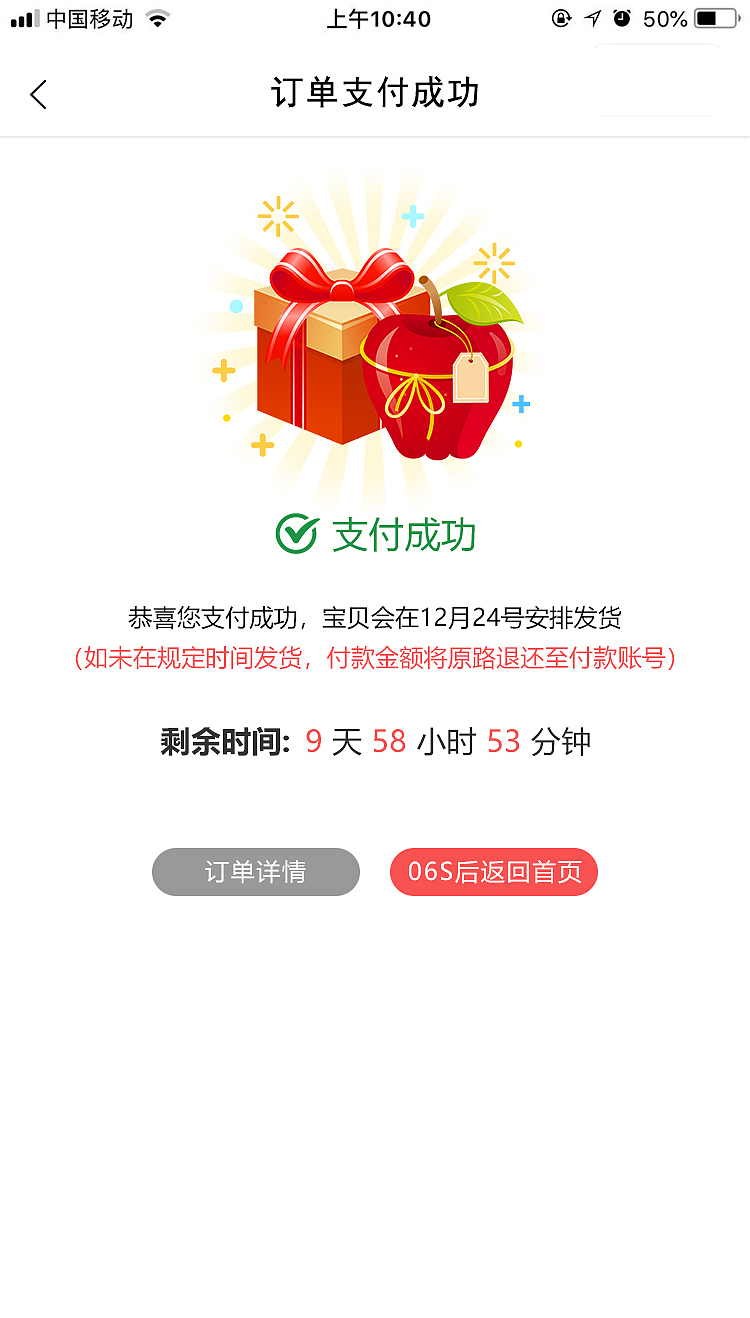Image resolution: width=750 pixels, height=1318 pixels.
Task: Tap 06S后返回首页 to return home
Action: (x=493, y=871)
